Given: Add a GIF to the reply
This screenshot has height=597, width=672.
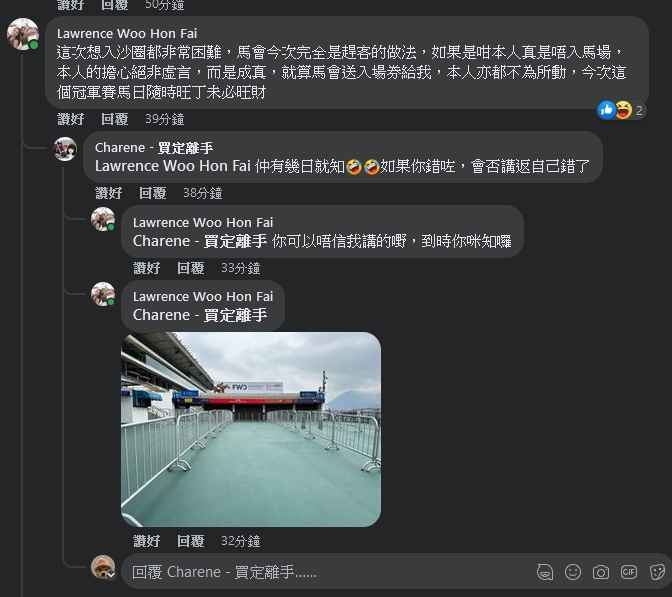Looking at the screenshot, I should (629, 573).
